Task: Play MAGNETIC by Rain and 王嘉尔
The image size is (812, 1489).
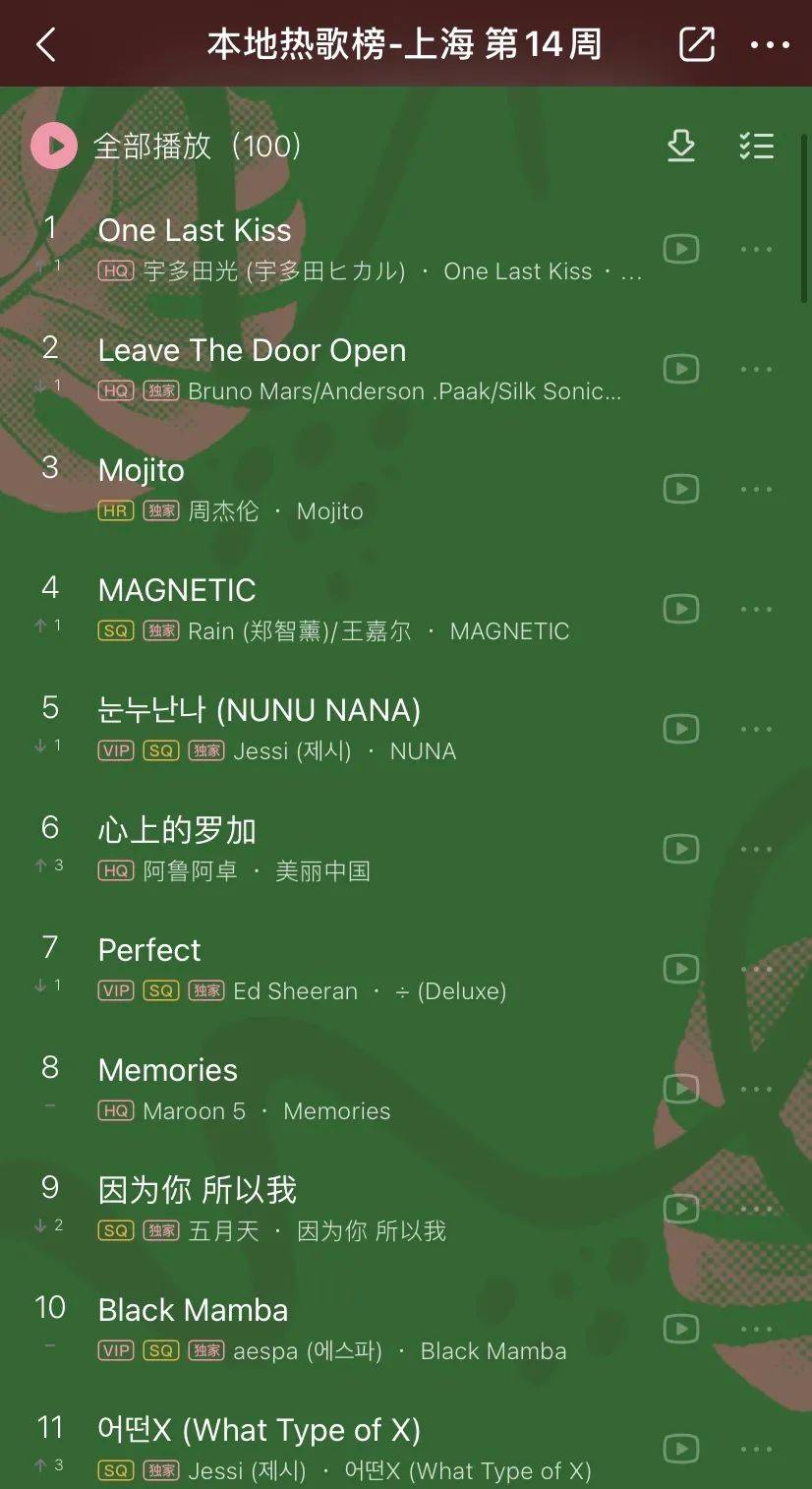Action: pyautogui.click(x=177, y=590)
